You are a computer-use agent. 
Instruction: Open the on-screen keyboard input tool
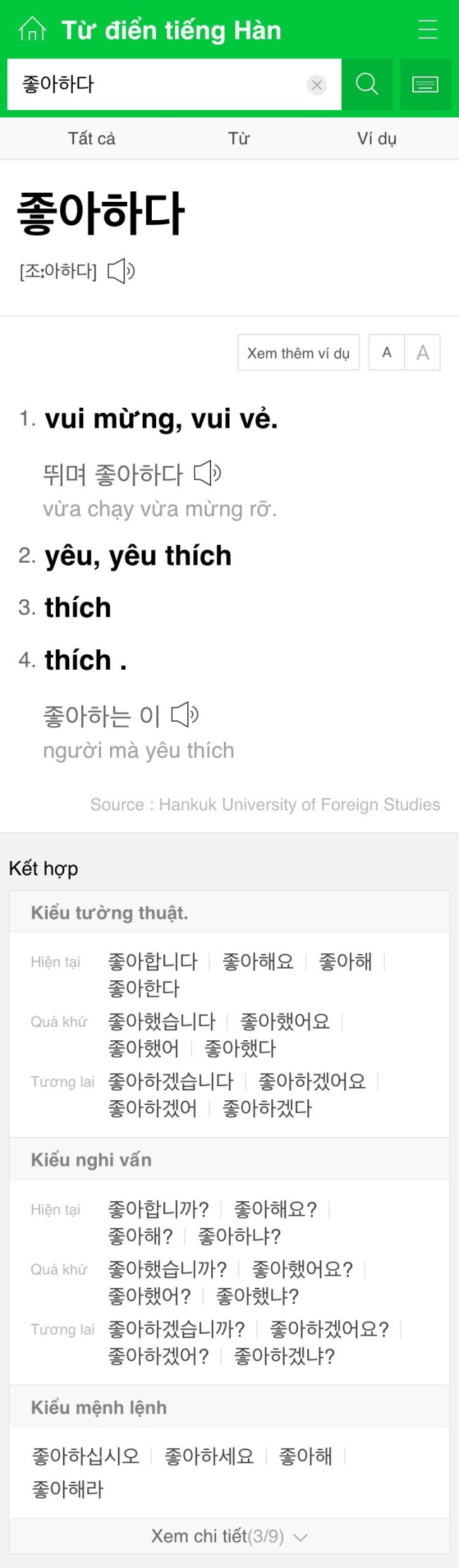(425, 85)
